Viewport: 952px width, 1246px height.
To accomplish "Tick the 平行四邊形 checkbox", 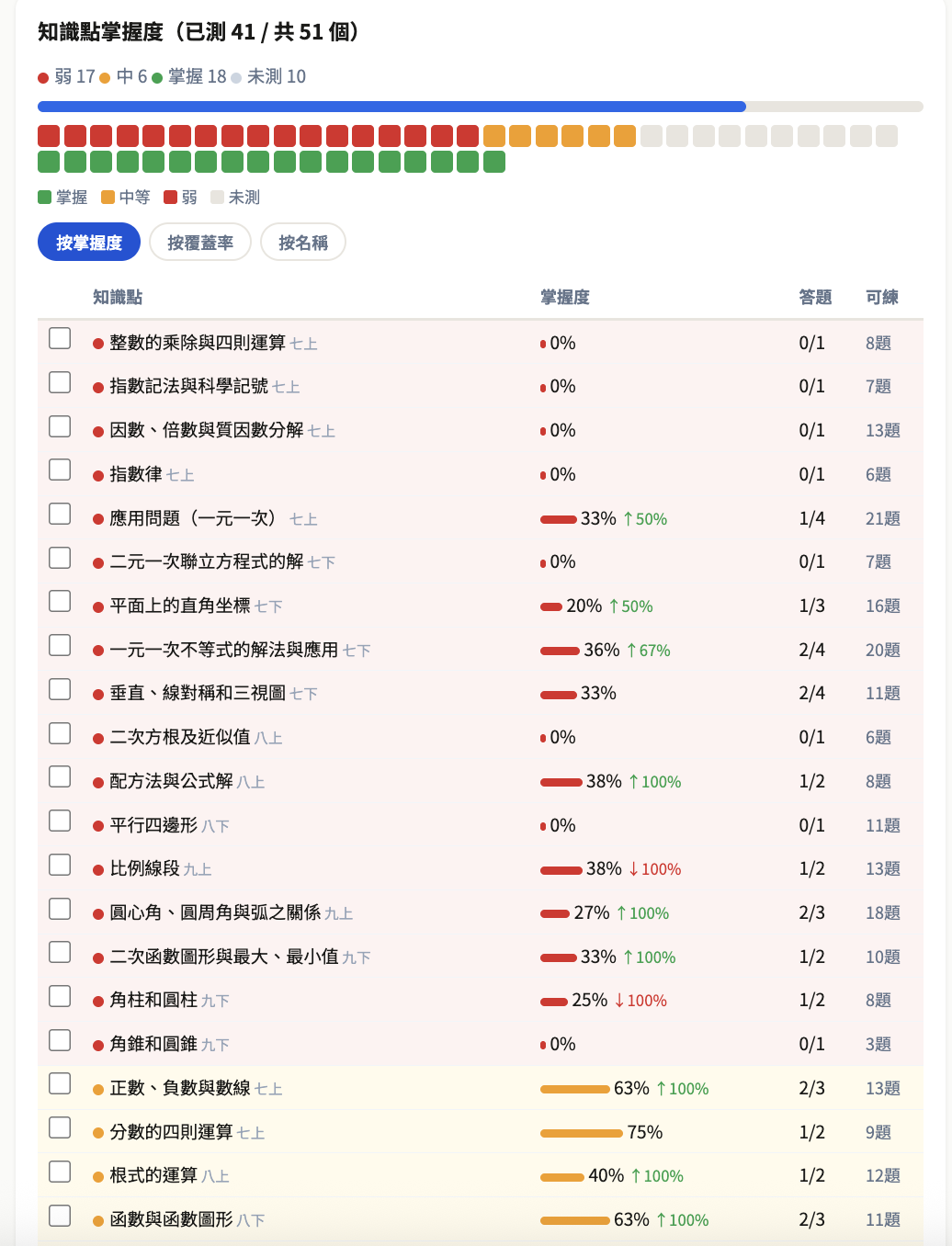I will tap(60, 821).
